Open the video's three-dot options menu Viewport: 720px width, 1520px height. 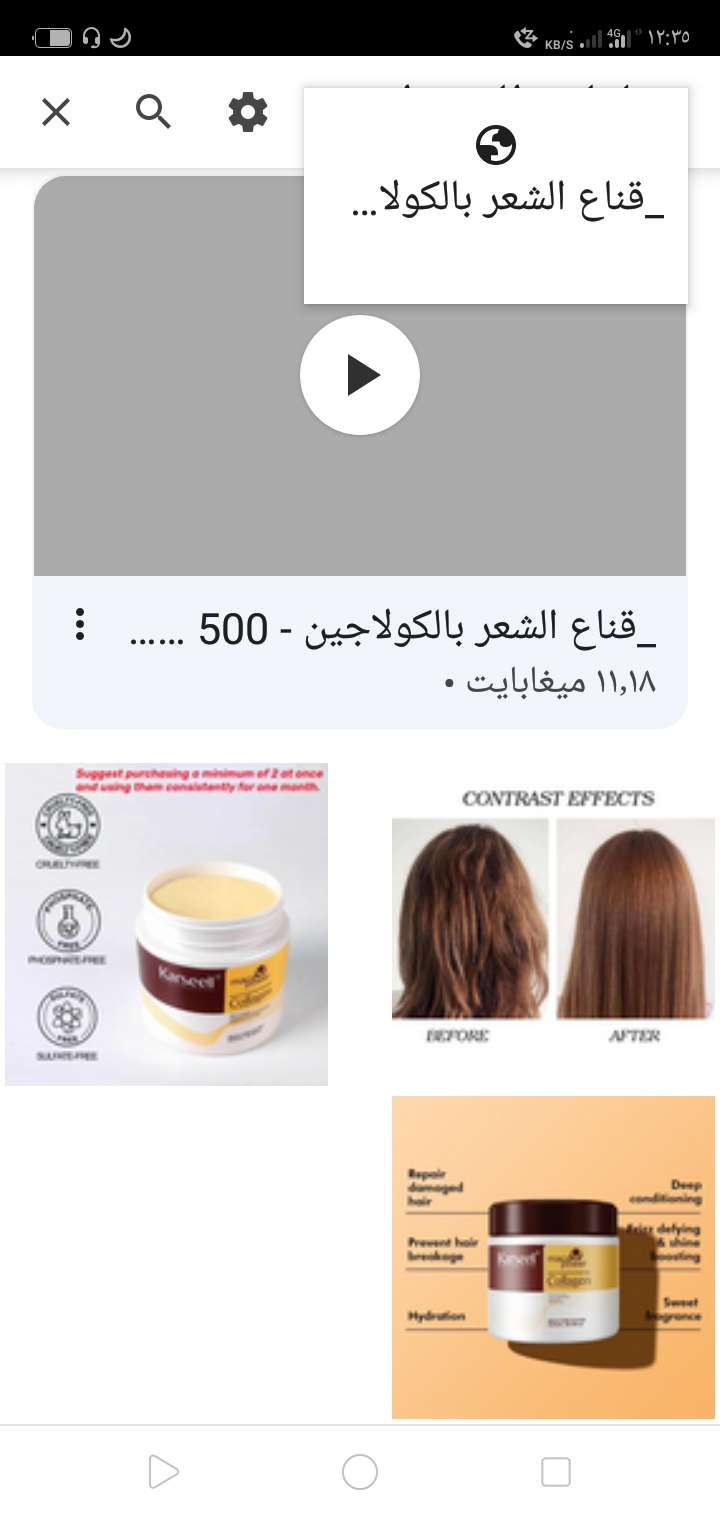[81, 625]
